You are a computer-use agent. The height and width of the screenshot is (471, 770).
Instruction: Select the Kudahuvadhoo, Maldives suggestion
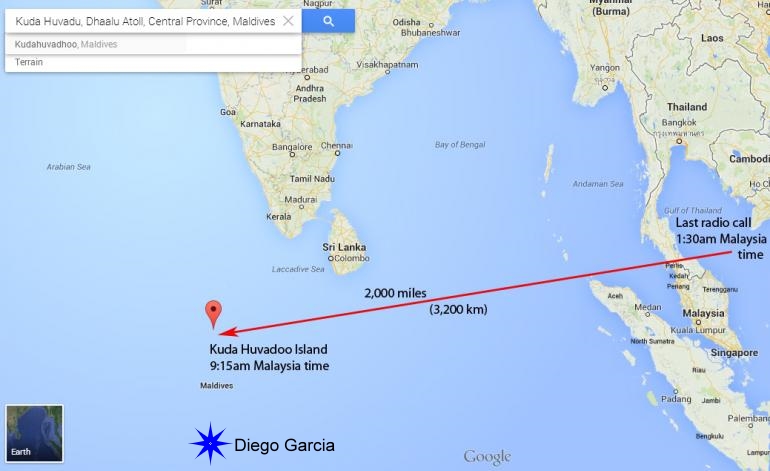click(66, 44)
